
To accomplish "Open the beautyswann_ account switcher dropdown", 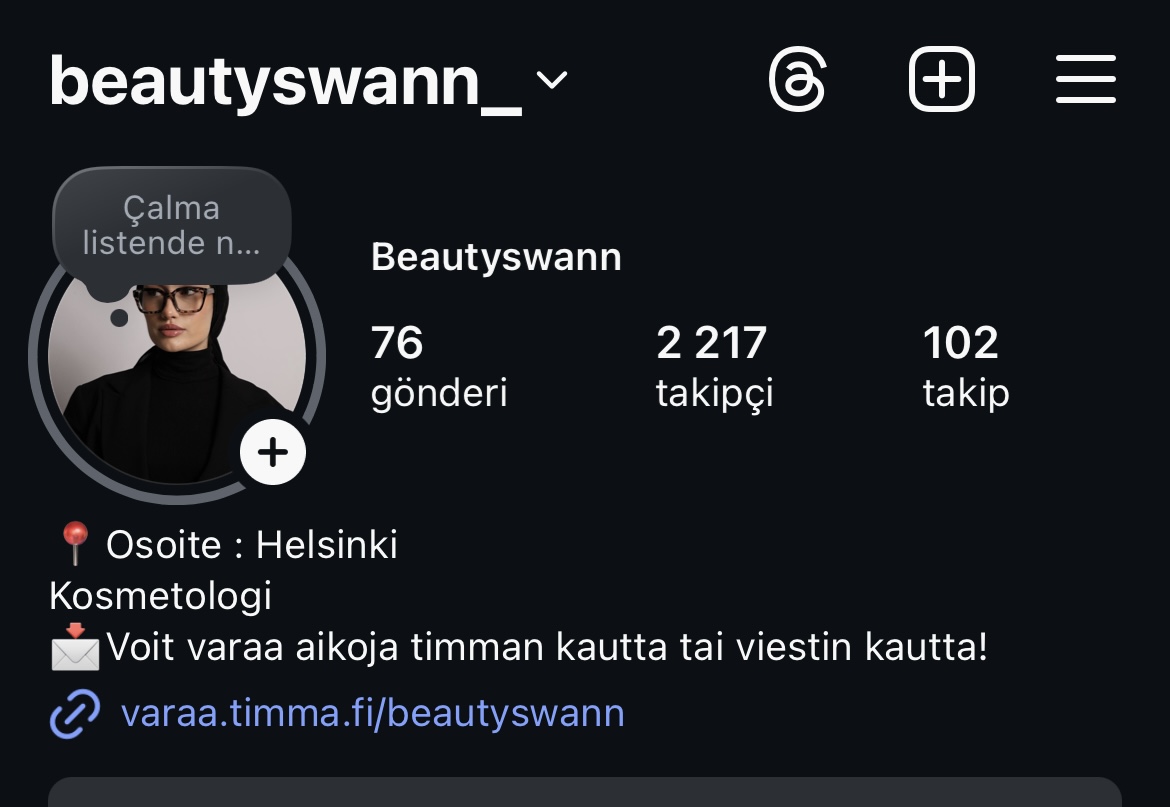I will (552, 80).
